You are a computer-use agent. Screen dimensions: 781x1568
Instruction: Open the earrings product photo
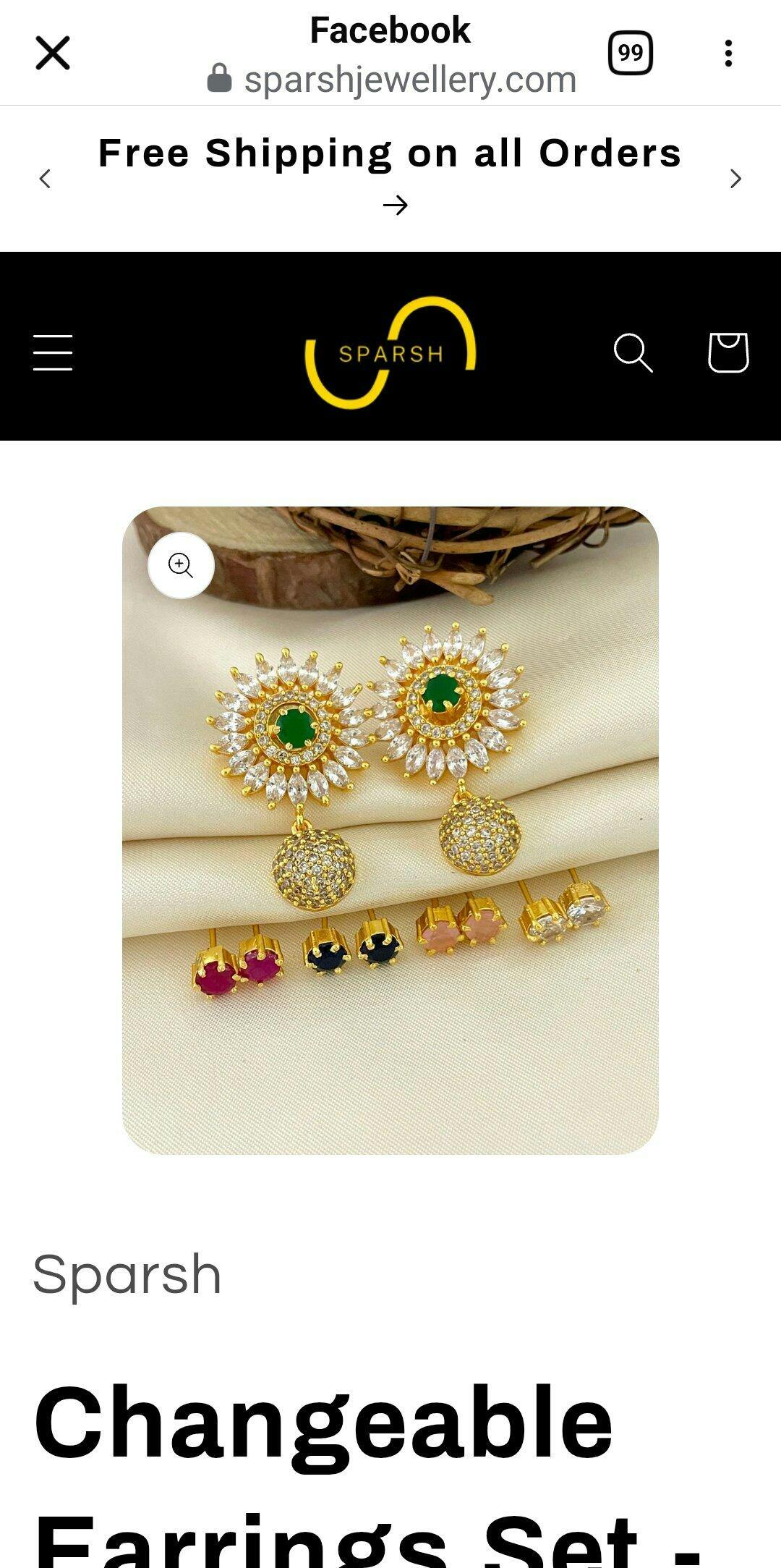point(390,868)
